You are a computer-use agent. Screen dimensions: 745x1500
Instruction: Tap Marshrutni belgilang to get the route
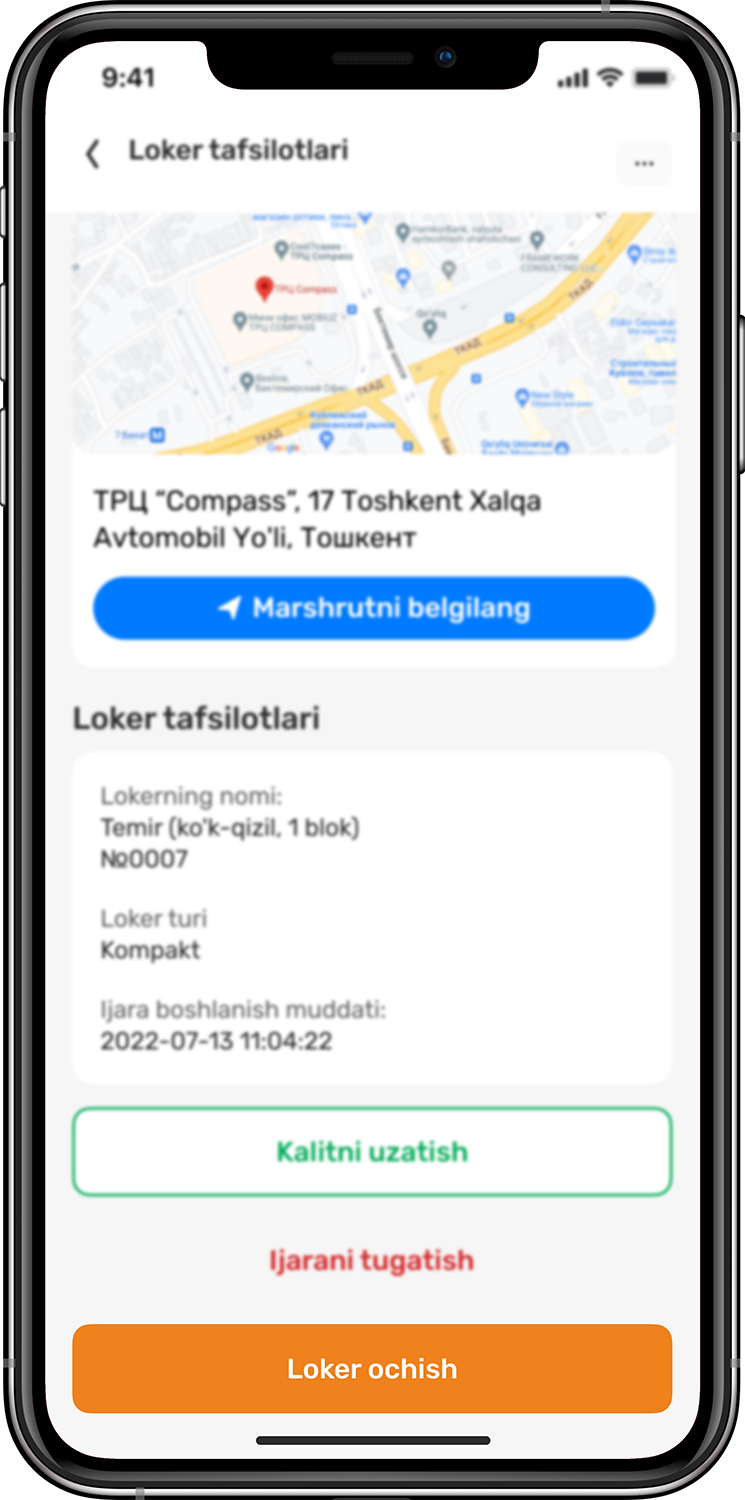tap(373, 608)
